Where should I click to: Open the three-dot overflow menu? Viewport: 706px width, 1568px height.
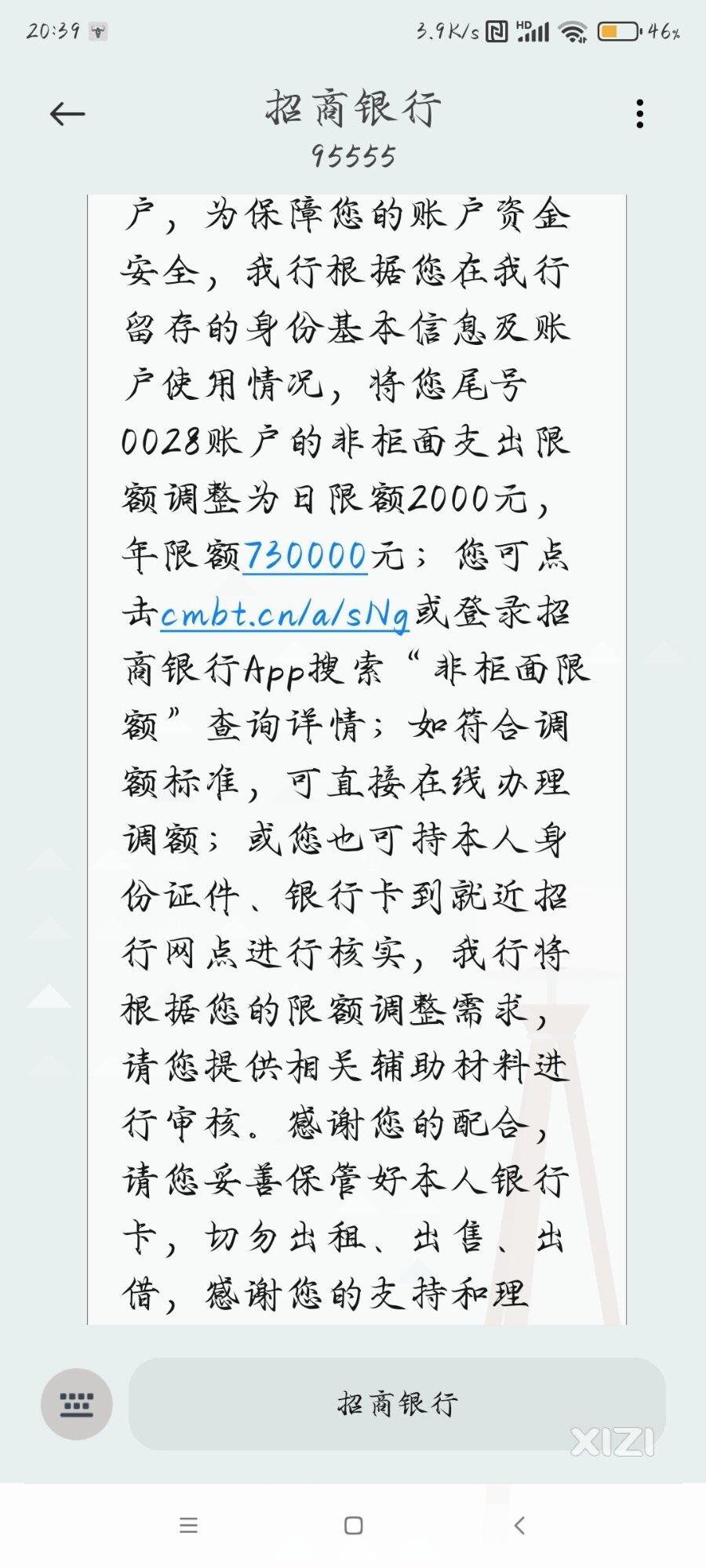[640, 114]
